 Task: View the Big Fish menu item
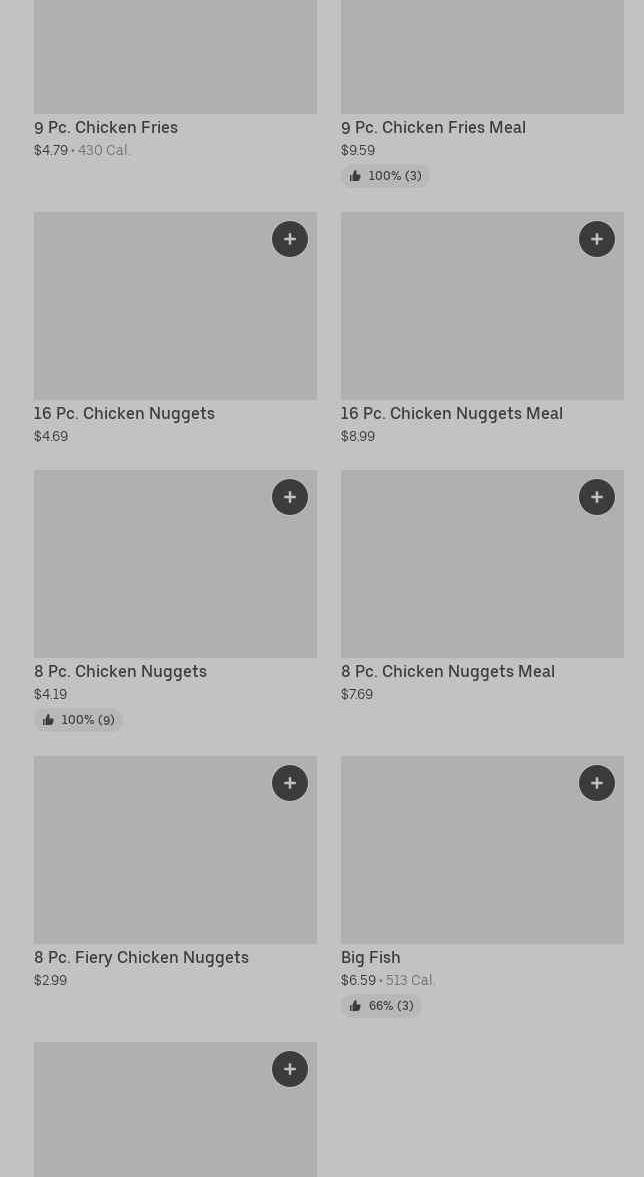click(371, 958)
